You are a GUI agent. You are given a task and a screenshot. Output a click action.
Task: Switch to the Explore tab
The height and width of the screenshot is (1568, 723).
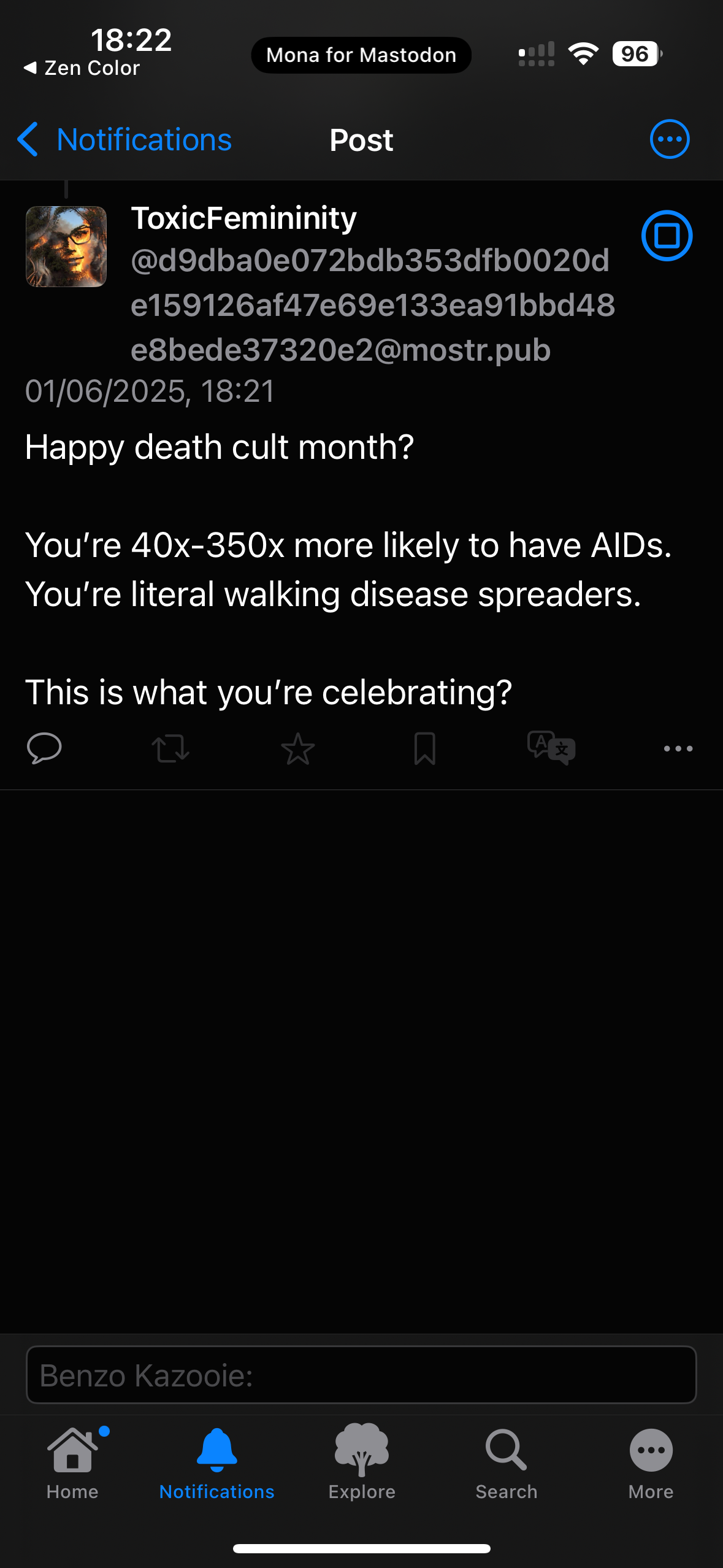click(x=362, y=1462)
